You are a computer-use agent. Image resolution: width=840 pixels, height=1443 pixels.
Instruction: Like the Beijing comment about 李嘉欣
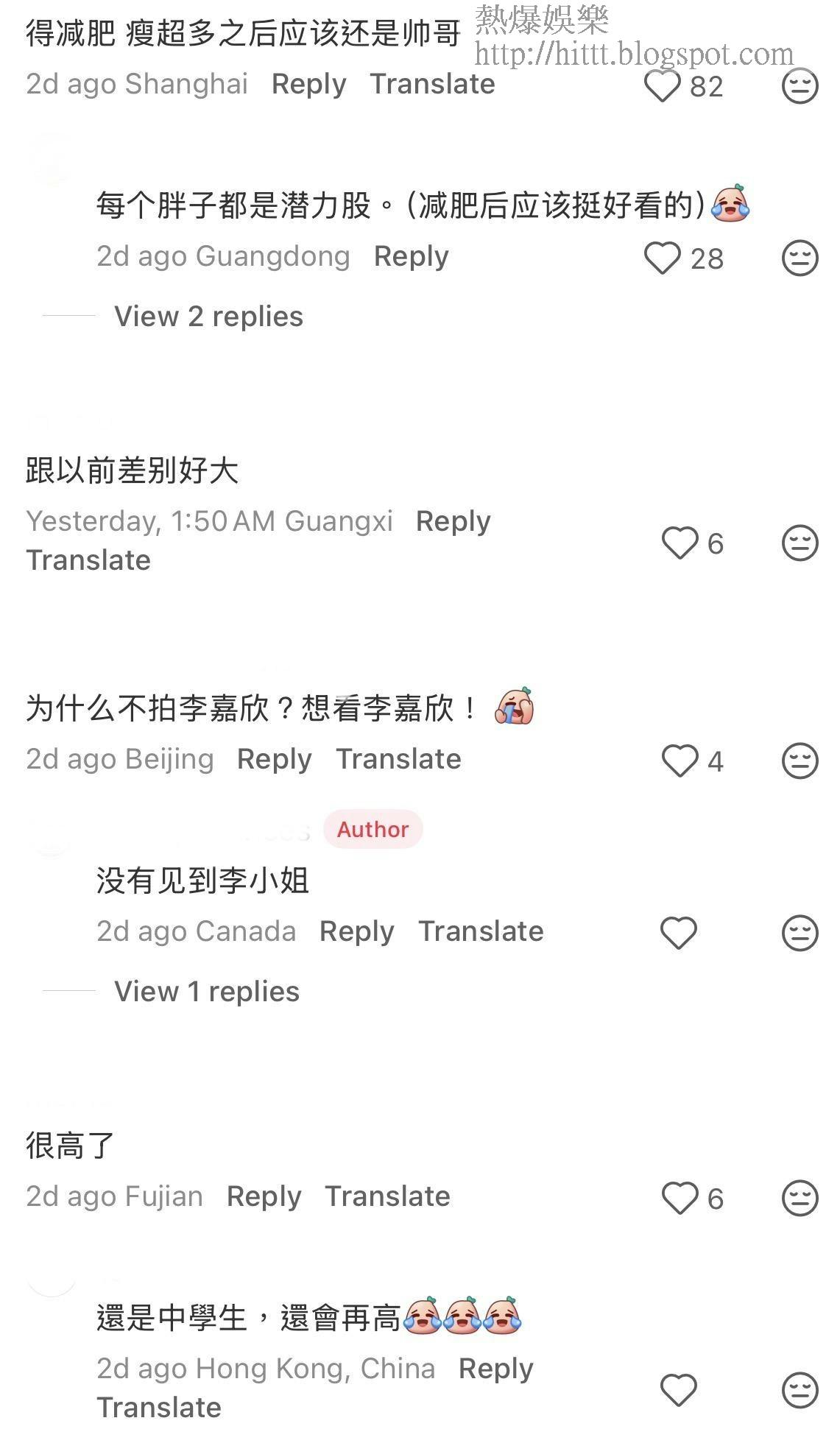[x=679, y=761]
